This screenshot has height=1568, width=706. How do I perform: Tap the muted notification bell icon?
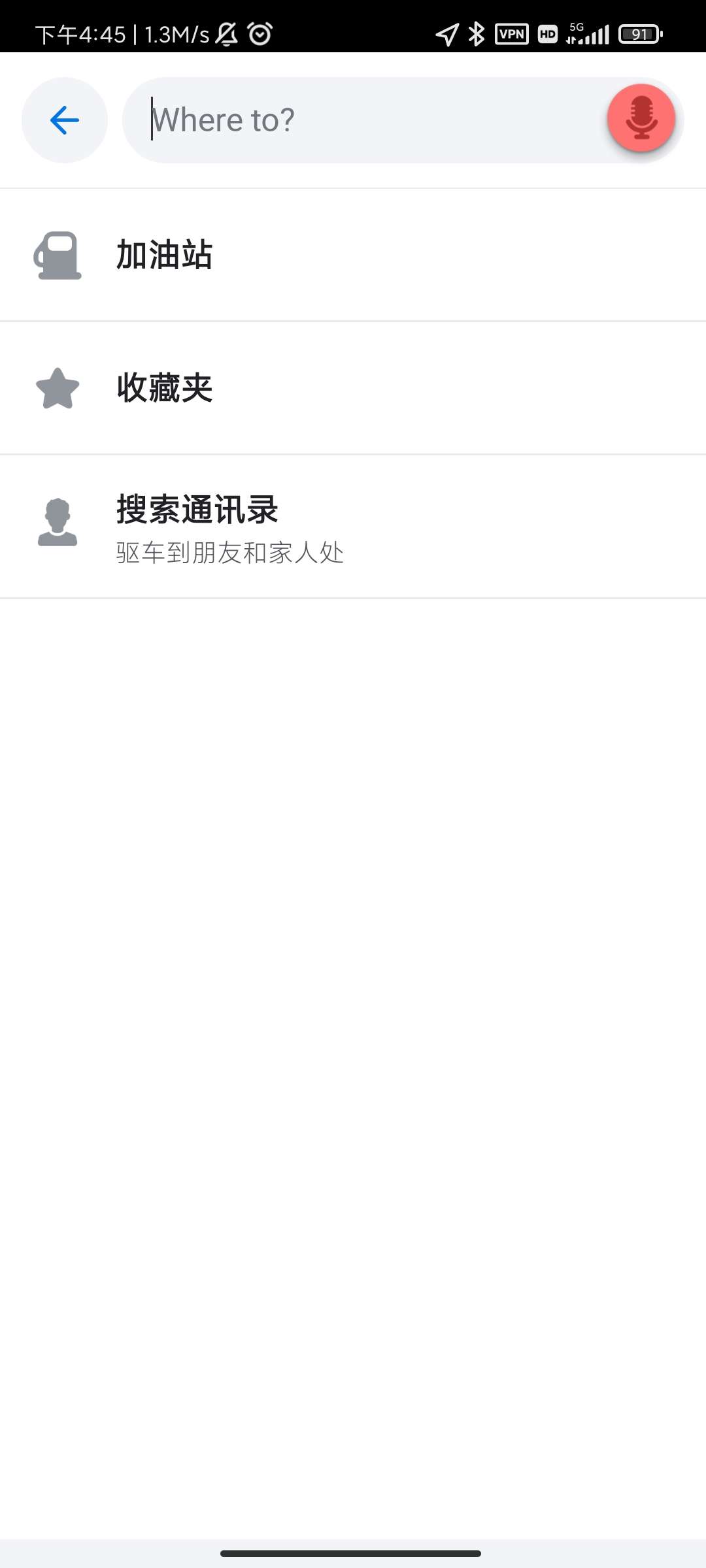tap(226, 32)
